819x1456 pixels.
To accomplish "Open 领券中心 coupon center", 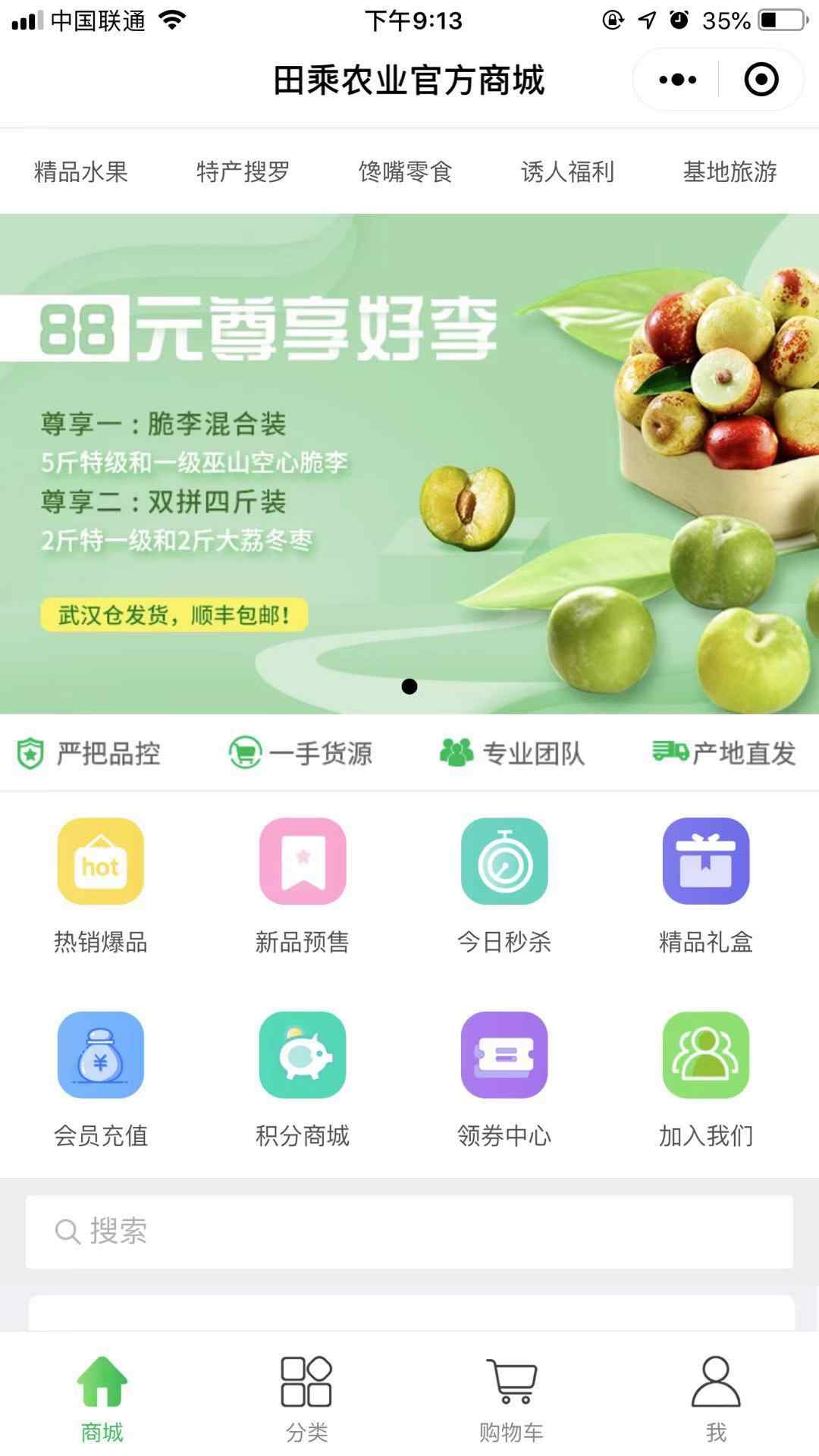I will (x=504, y=1078).
